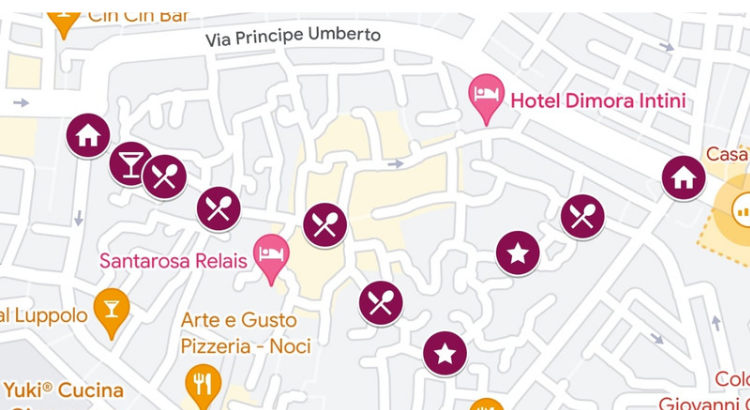Screen dimensions: 750x410
Task: Open the orange cocktail pin near Luppolo
Action: click(x=111, y=309)
